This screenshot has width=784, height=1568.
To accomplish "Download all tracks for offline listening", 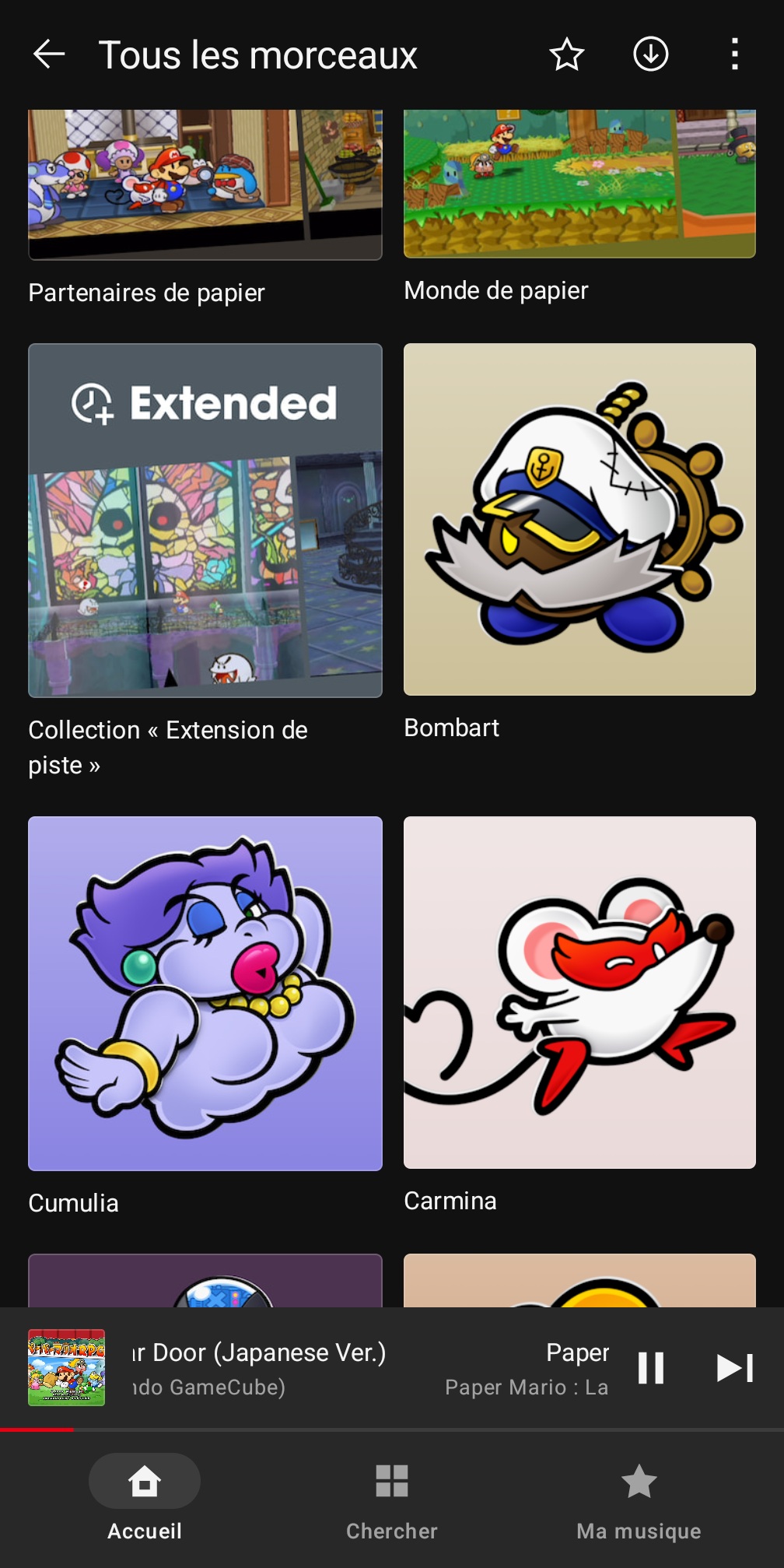I will coord(650,54).
